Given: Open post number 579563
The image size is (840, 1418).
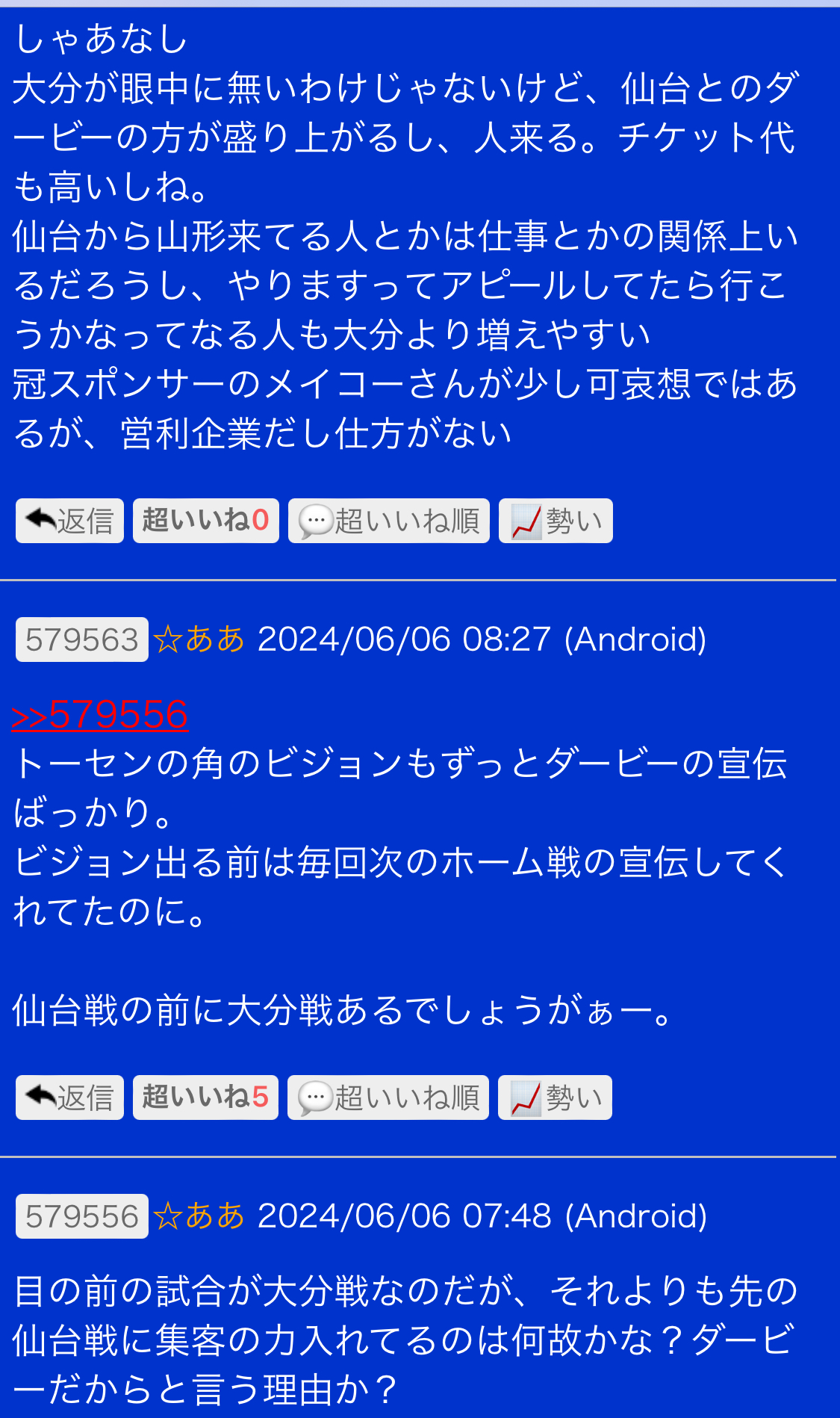Looking at the screenshot, I should pyautogui.click(x=82, y=640).
